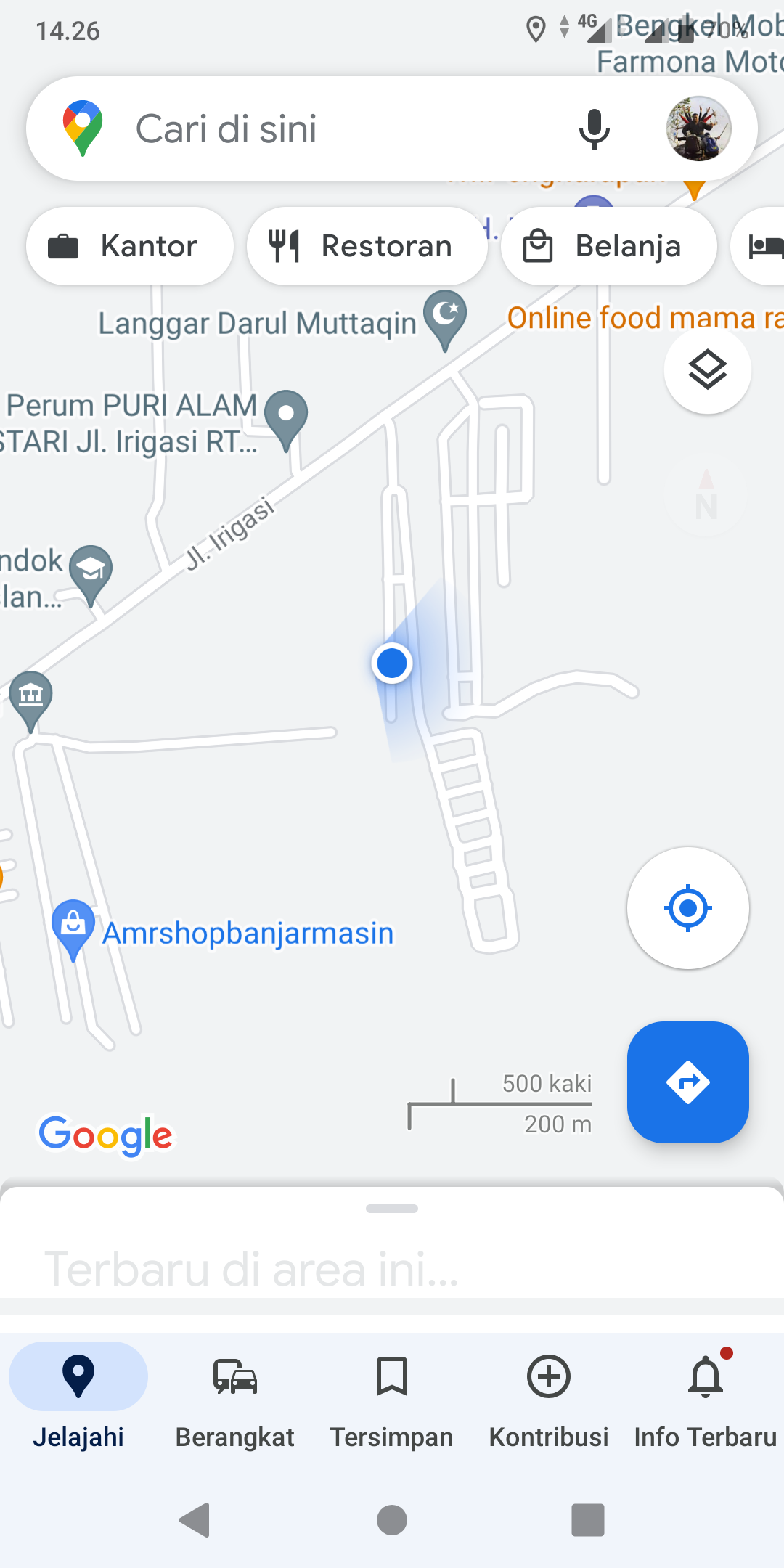Open the Info Terbaru tab

pos(705,1394)
